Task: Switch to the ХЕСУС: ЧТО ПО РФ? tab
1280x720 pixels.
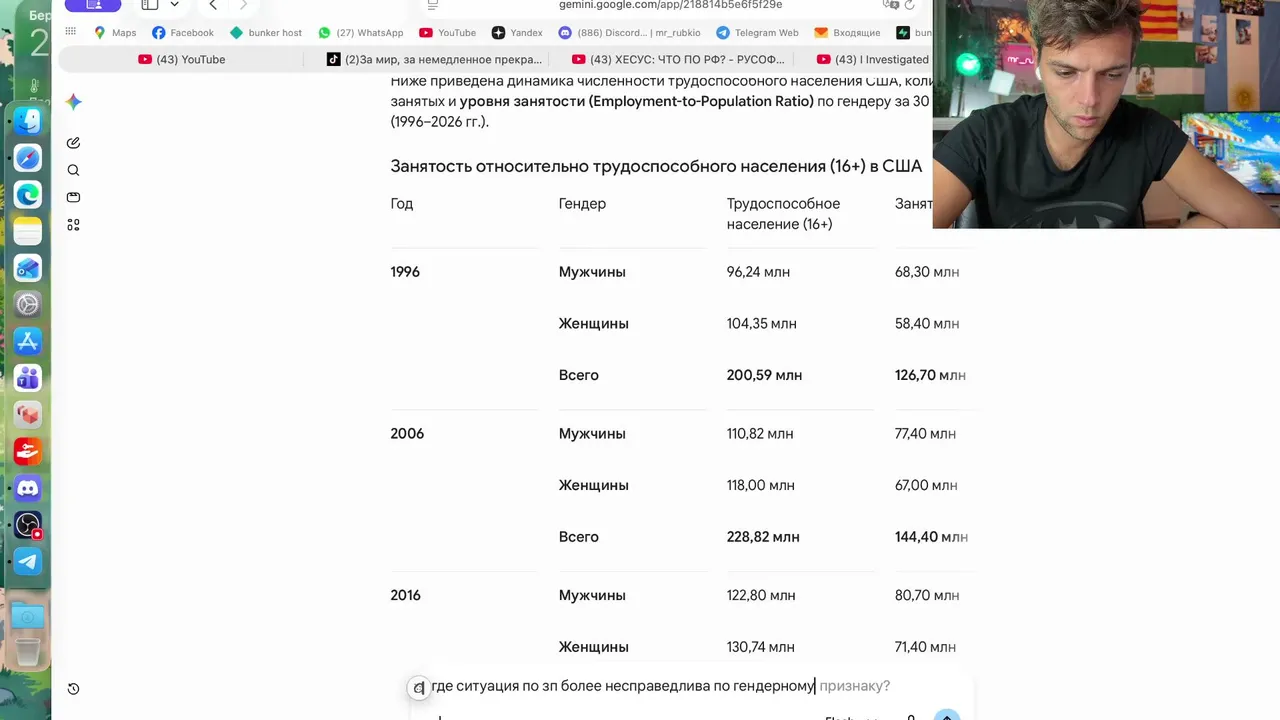Action: pyautogui.click(x=678, y=59)
